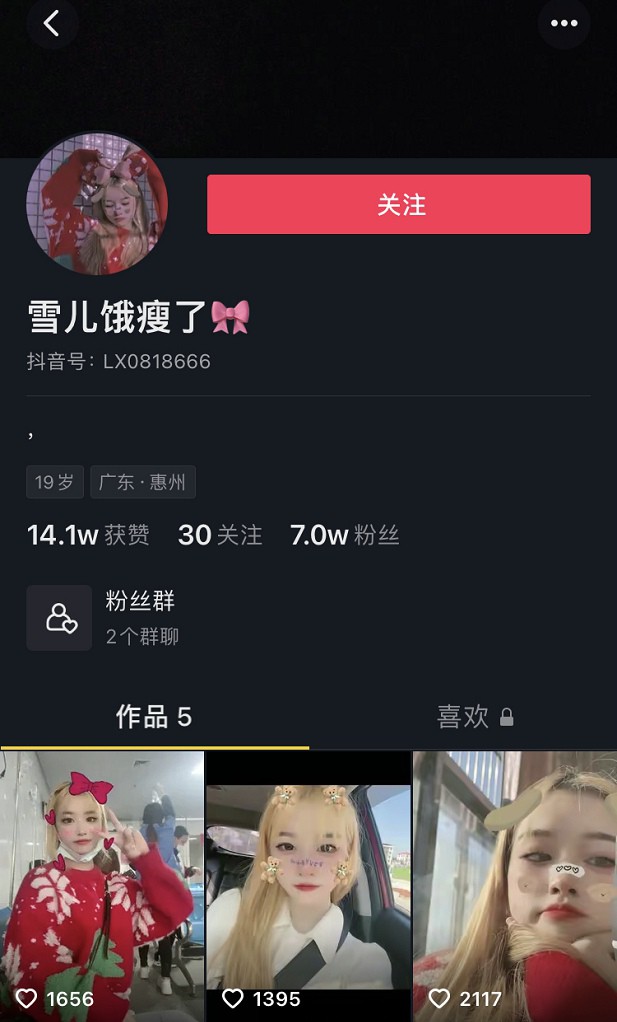Image resolution: width=617 pixels, height=1022 pixels.
Task: Tap the red 关注 follow button
Action: pyautogui.click(x=398, y=205)
